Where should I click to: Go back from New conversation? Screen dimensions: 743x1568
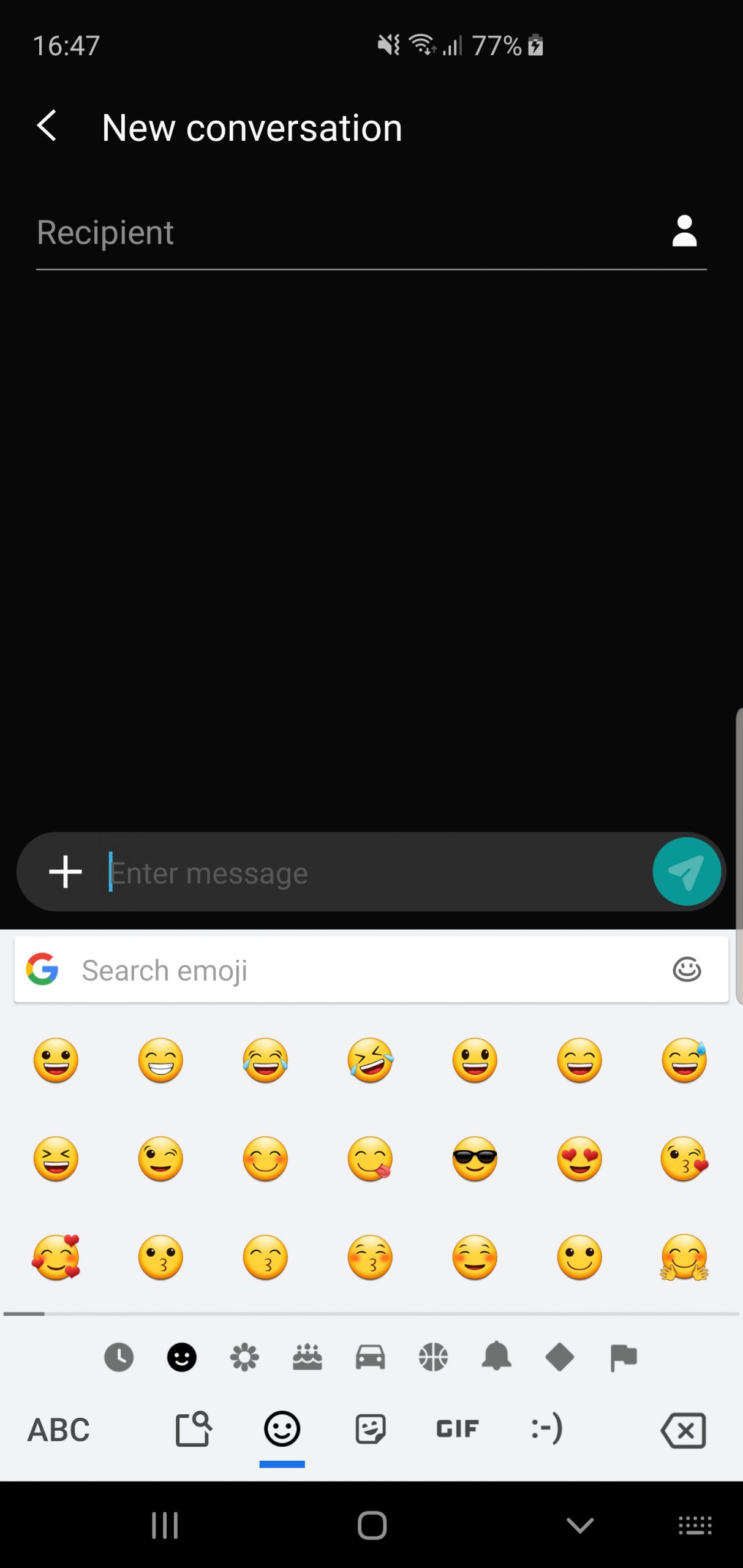[x=47, y=126]
